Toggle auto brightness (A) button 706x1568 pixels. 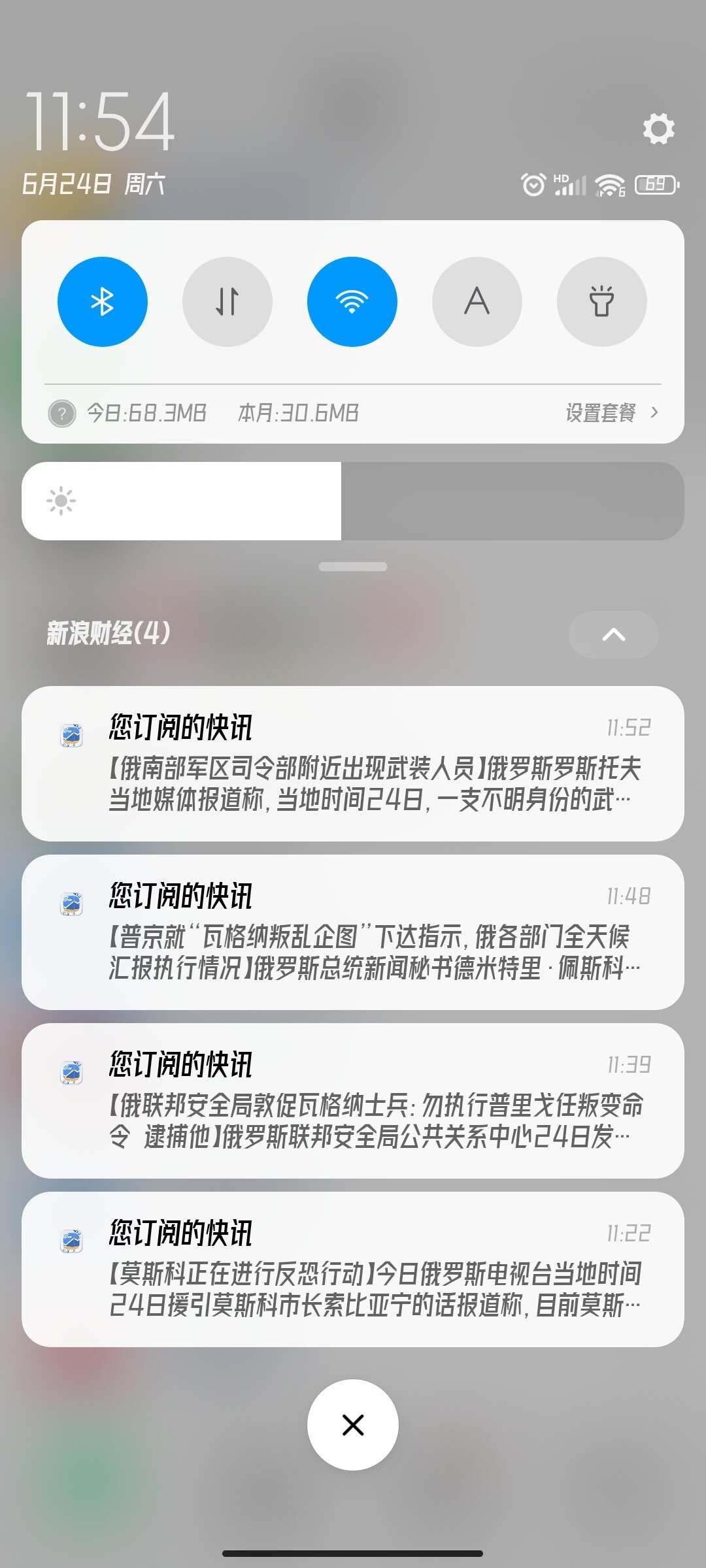click(477, 302)
